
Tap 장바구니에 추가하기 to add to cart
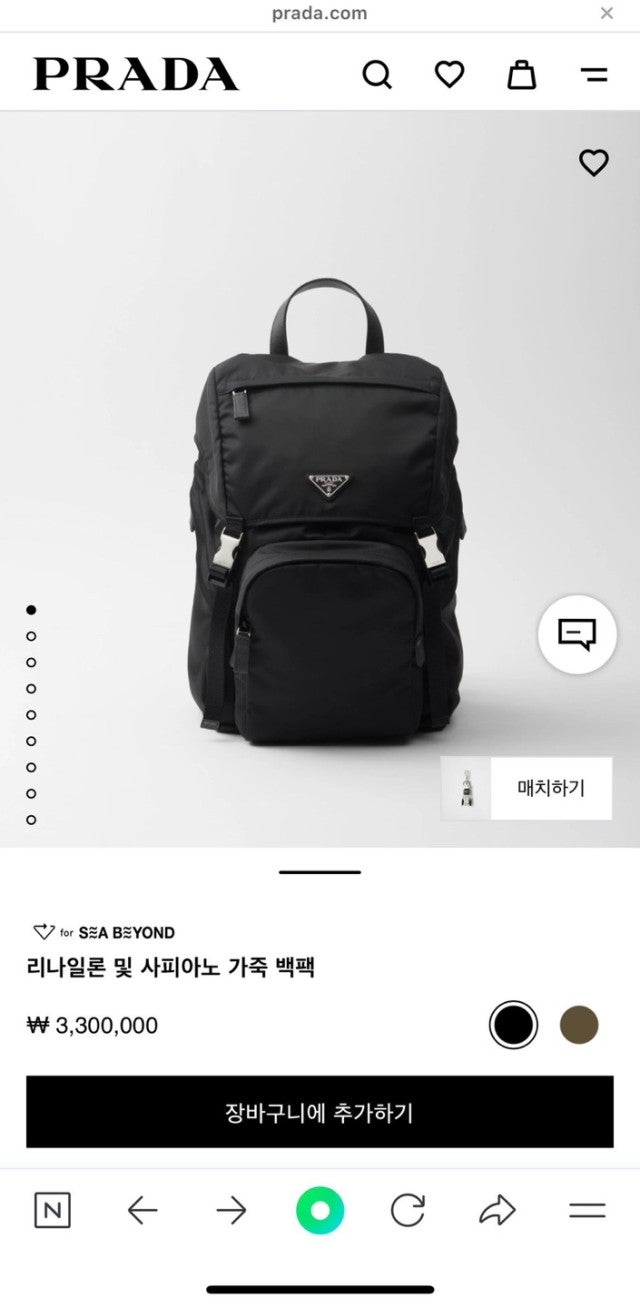point(319,1112)
